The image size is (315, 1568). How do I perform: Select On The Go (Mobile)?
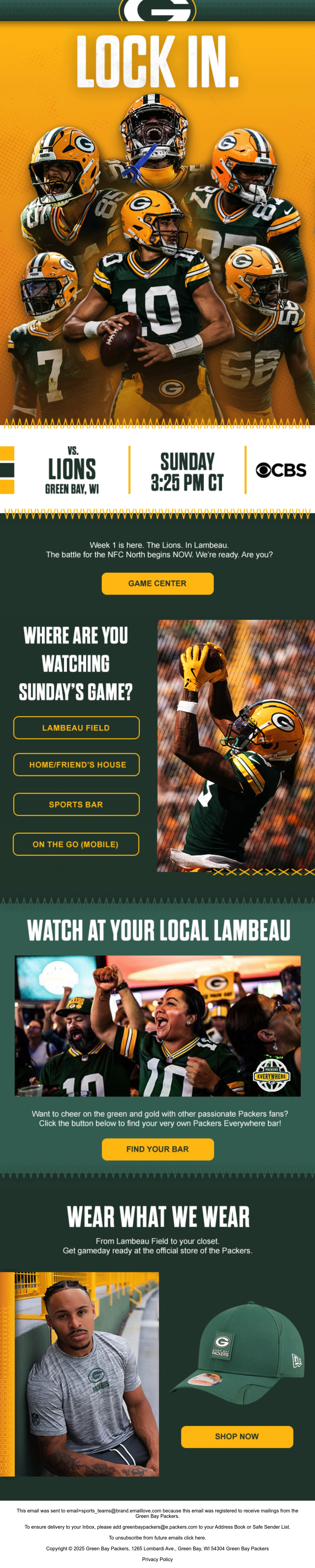[76, 844]
